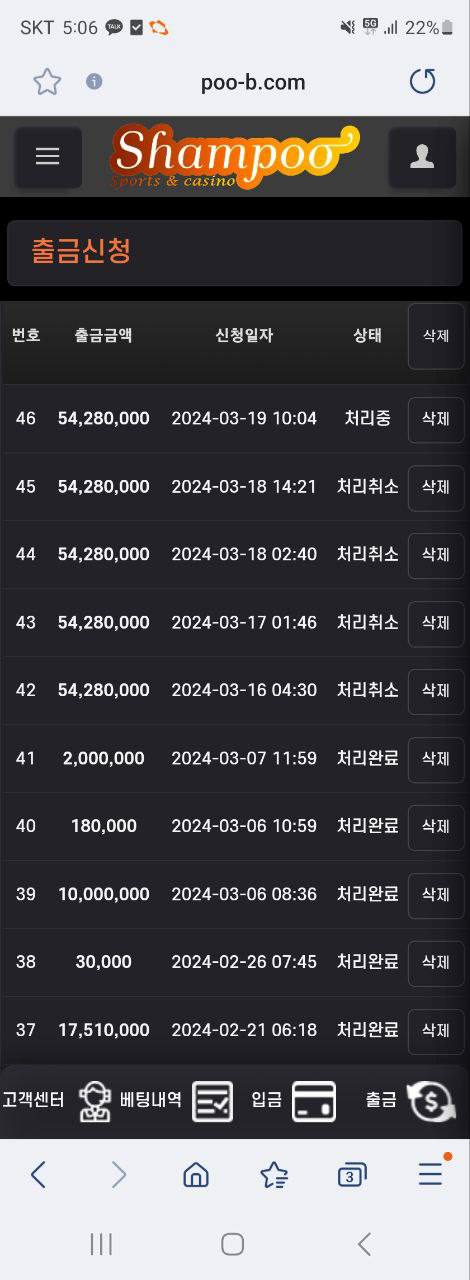Viewport: 470px width, 1280px height.
Task: Open 베팅내역 betting history
Action: [x=176, y=1101]
